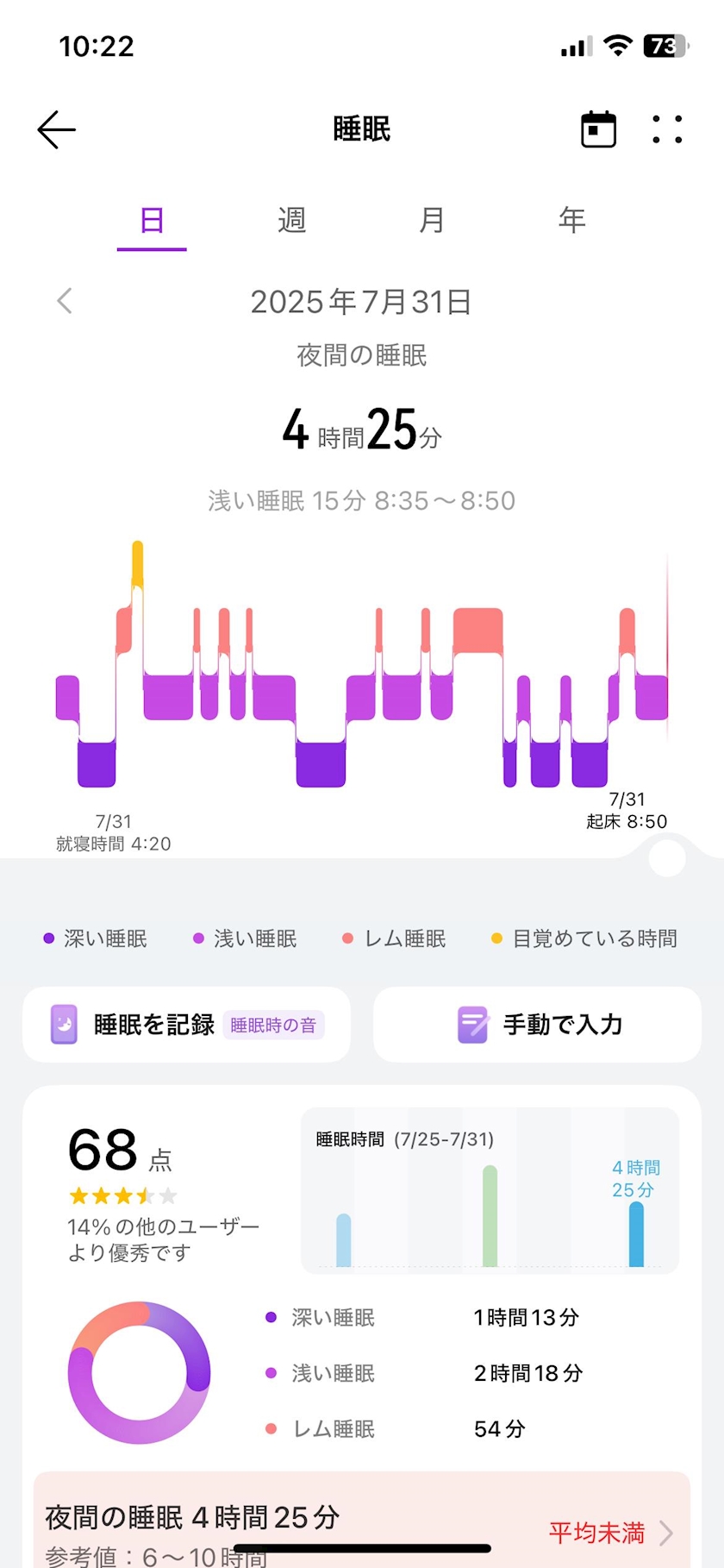The width and height of the screenshot is (724, 1568).
Task: Switch to the 週 (week) tab
Action: tap(292, 221)
